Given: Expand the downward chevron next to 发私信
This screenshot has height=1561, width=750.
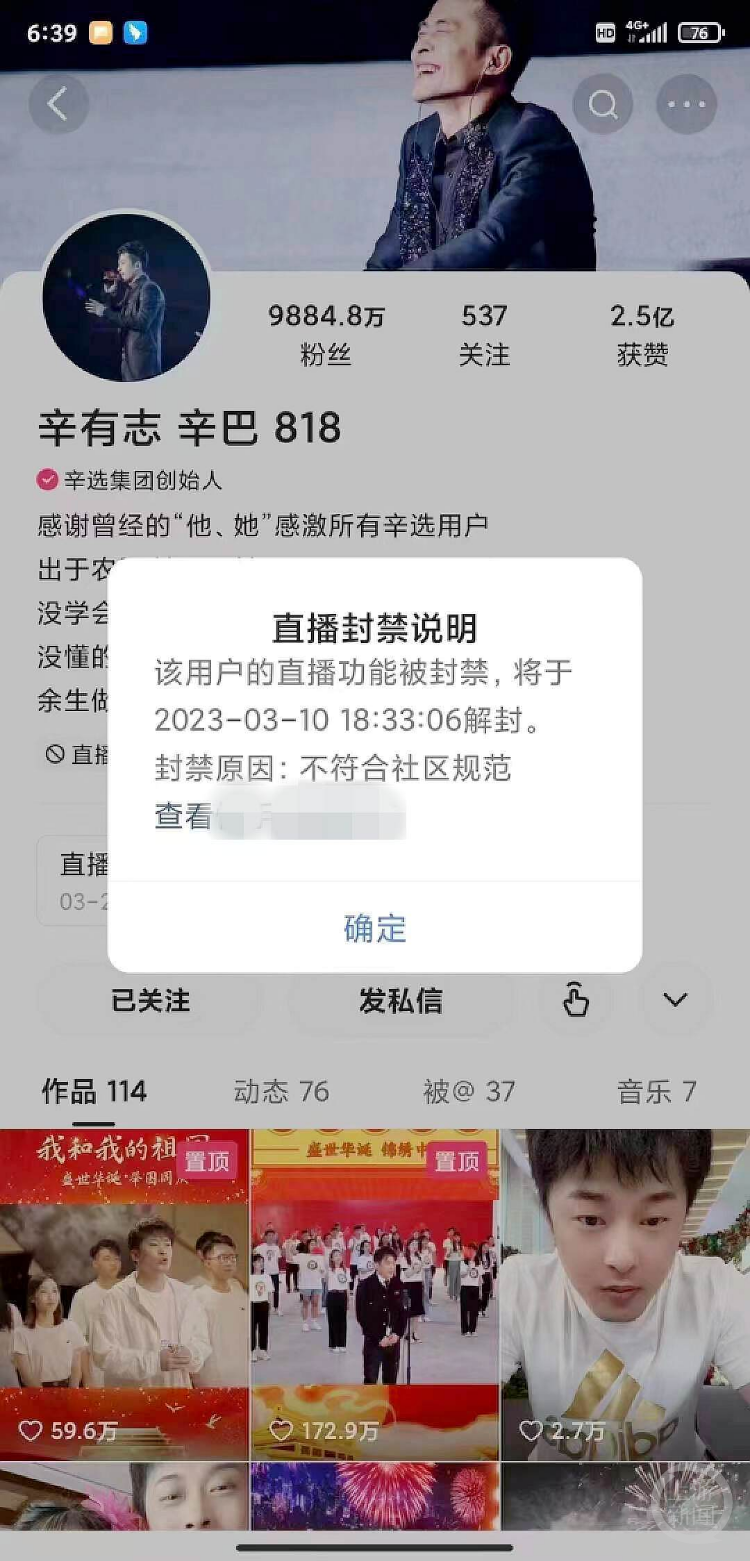Looking at the screenshot, I should [x=676, y=1001].
